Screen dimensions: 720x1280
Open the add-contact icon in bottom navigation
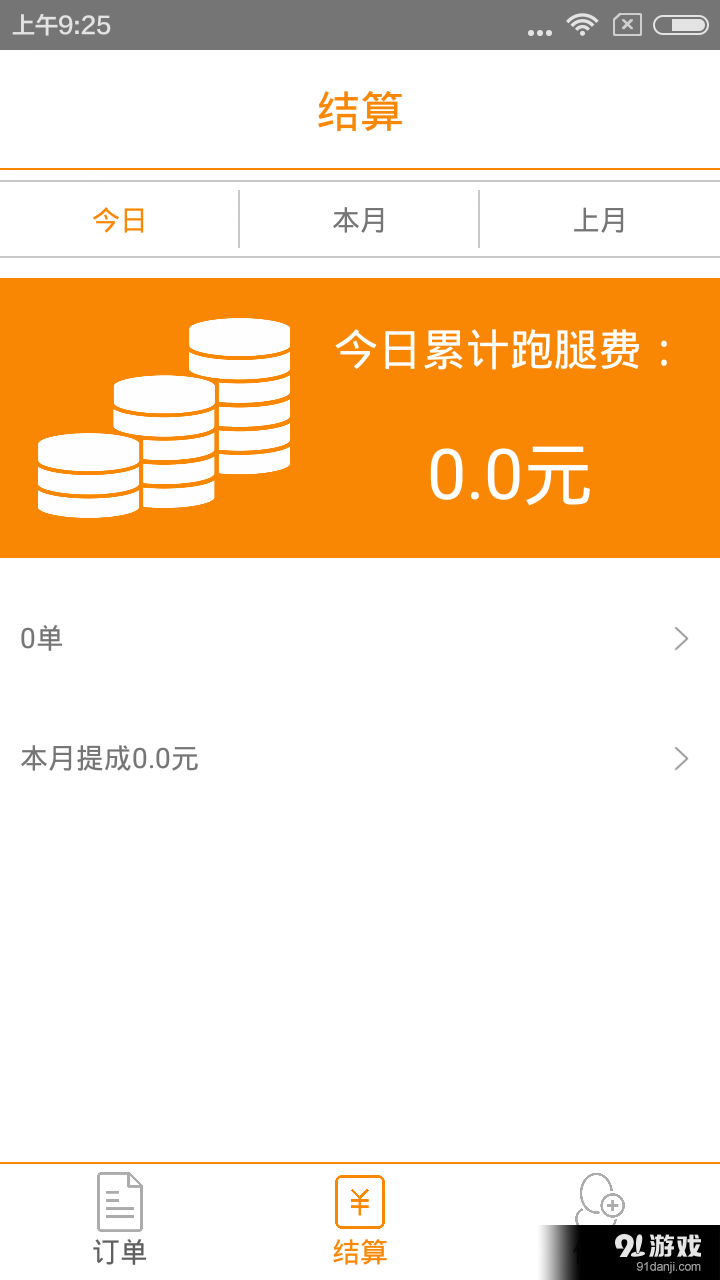coord(599,1199)
